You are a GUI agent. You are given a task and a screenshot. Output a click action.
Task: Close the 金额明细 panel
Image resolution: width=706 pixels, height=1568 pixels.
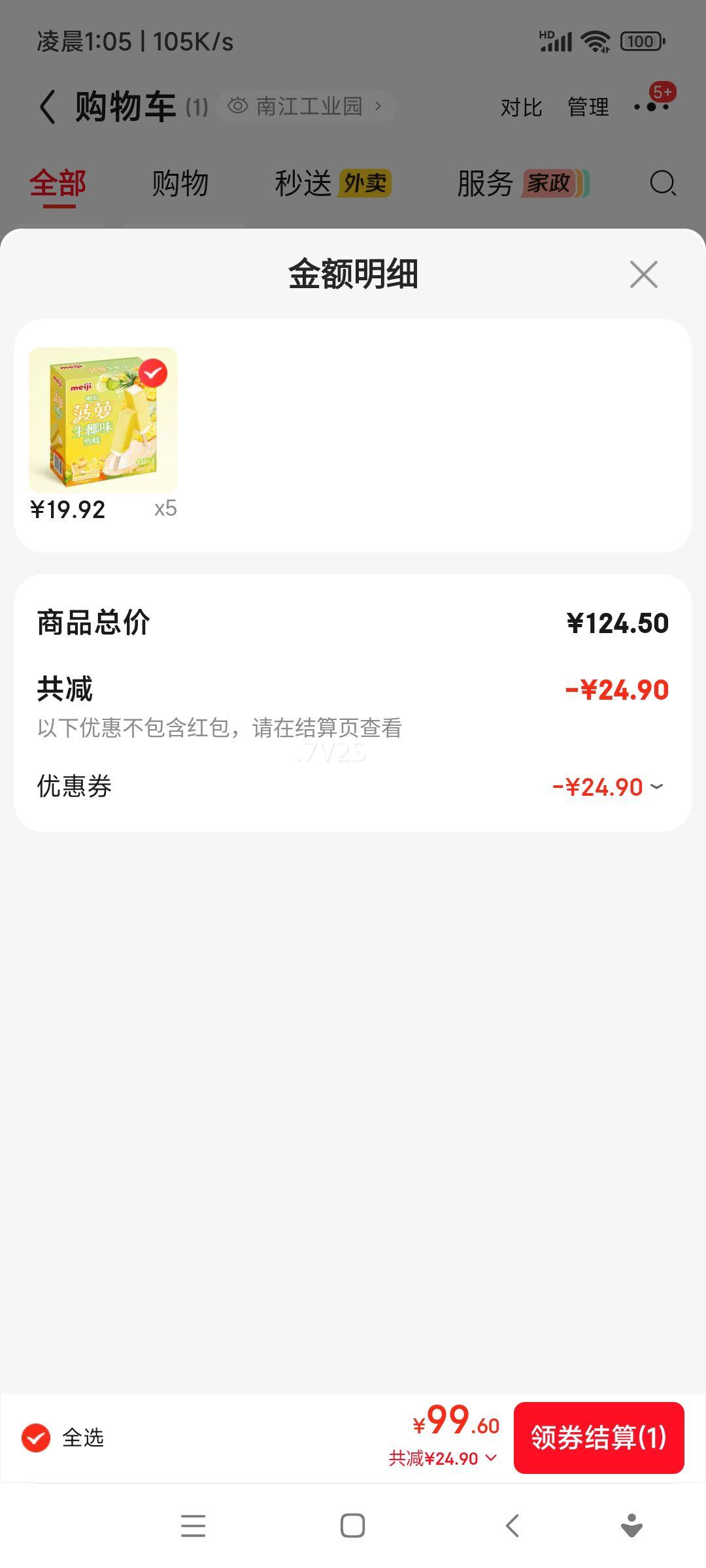click(x=643, y=274)
